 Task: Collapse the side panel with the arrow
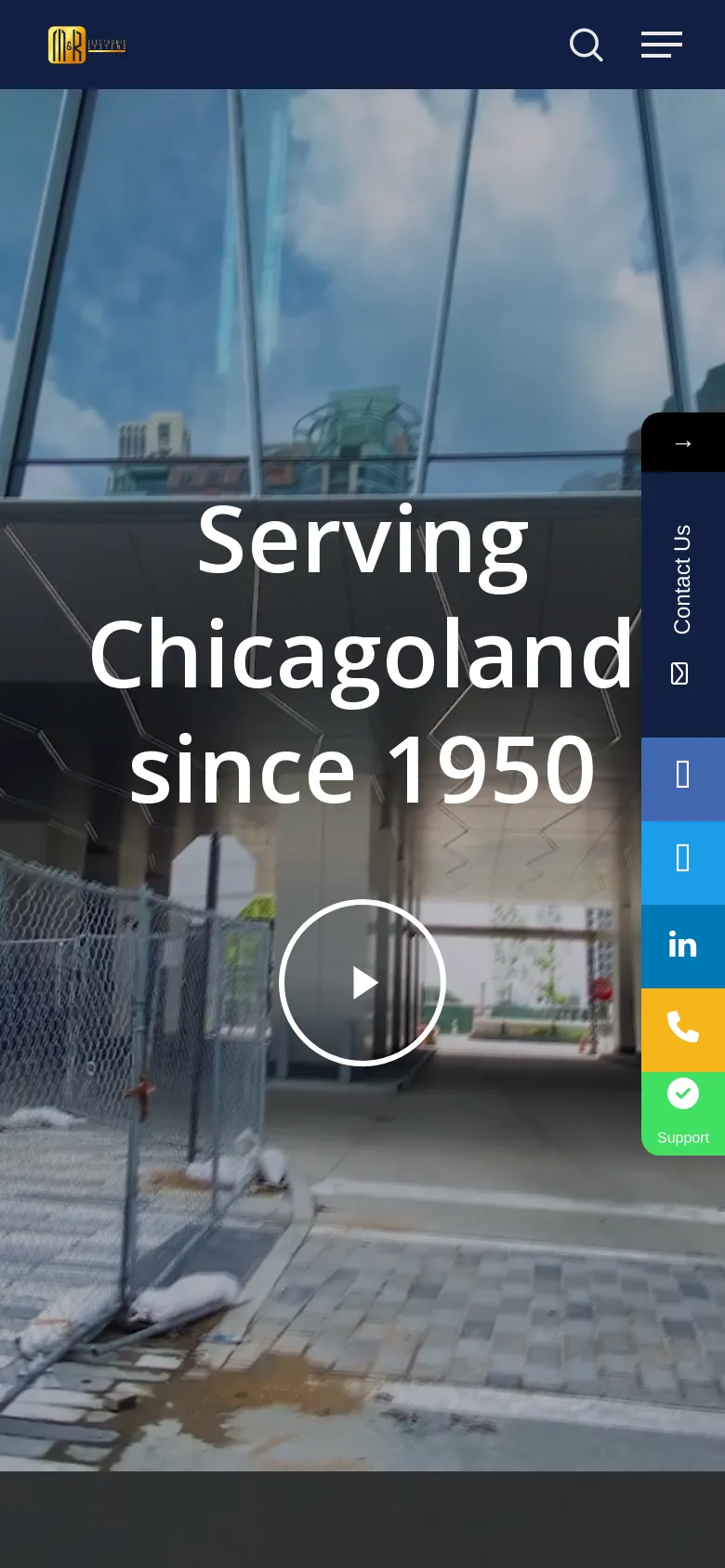tap(683, 443)
